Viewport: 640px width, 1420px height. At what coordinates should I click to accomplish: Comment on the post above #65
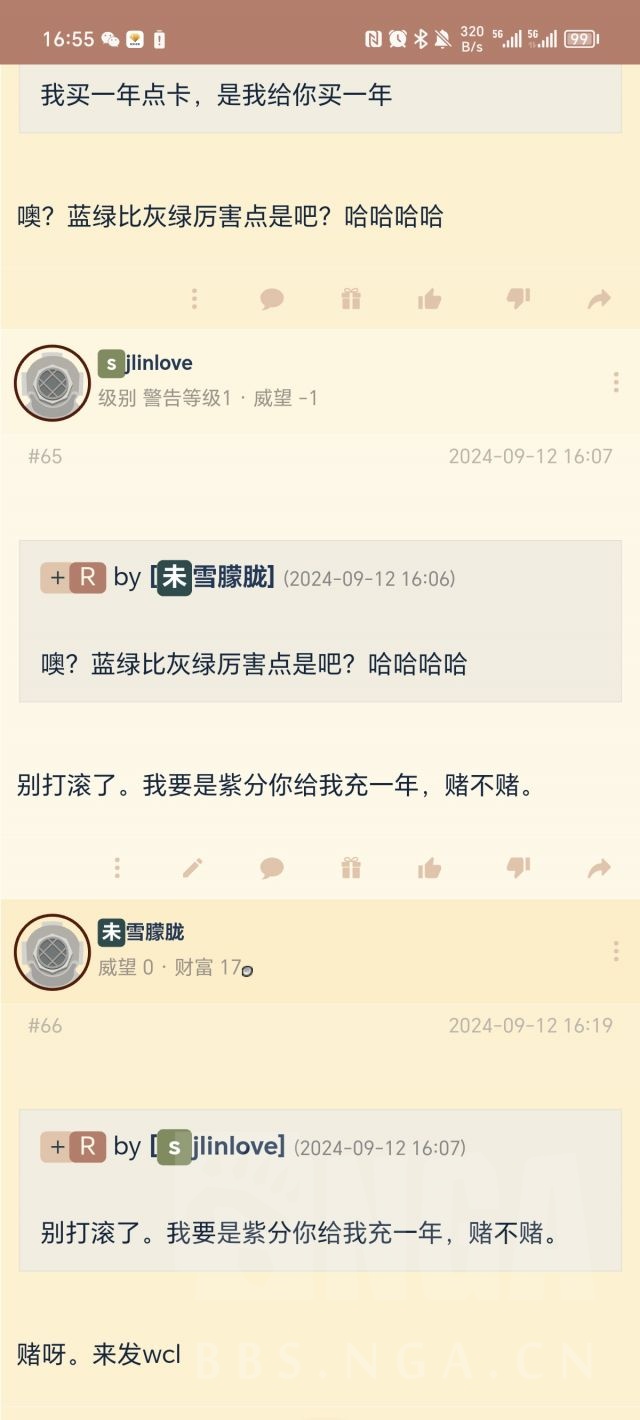click(x=272, y=298)
